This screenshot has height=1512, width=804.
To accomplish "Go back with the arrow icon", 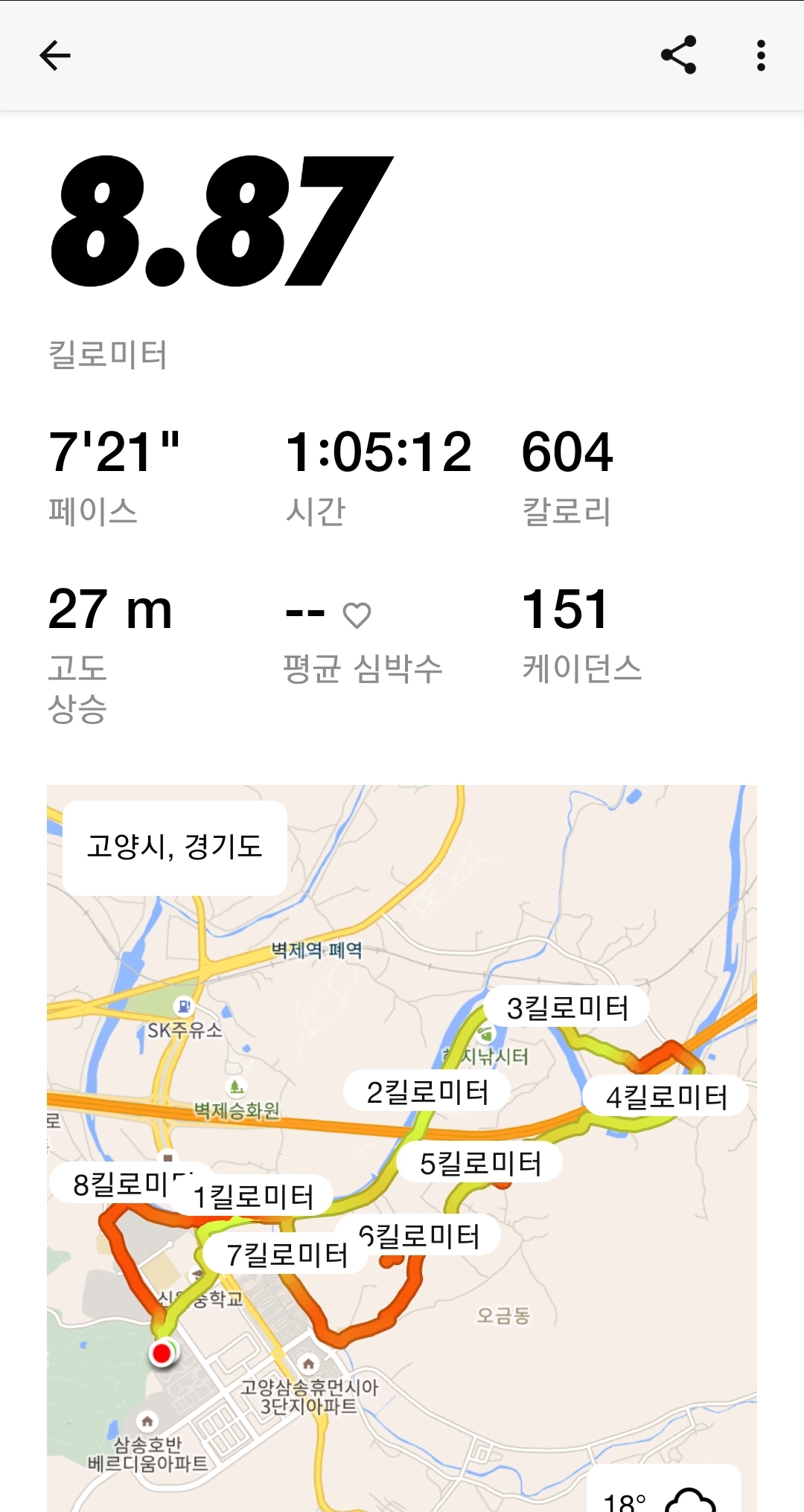I will tap(54, 56).
